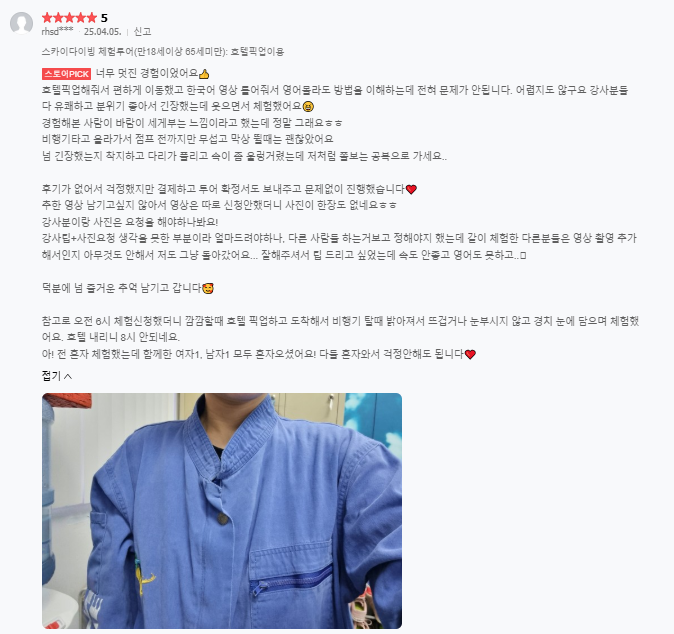Screen dimensions: 674x634
Task: Open the reviewer's blue jumpsuit photo
Action: 222,511
